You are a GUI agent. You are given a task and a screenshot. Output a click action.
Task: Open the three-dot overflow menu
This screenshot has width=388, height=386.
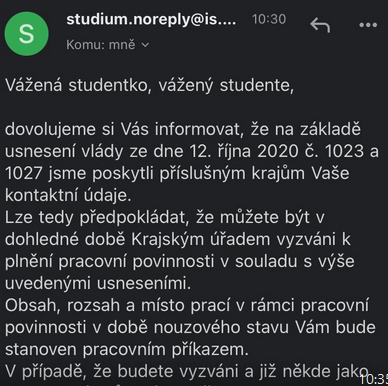[x=368, y=25]
